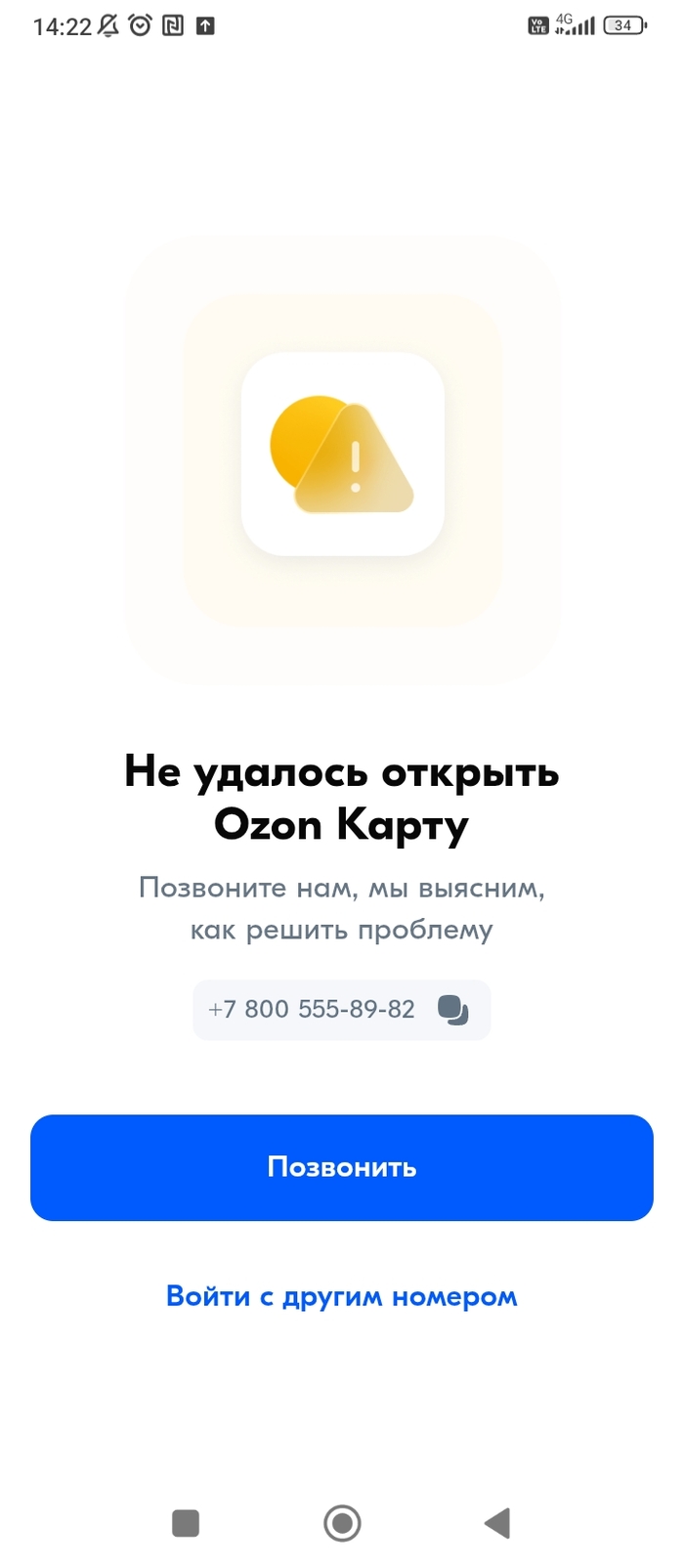Return to the system home screen
The width and height of the screenshot is (684, 1568).
[342, 1522]
